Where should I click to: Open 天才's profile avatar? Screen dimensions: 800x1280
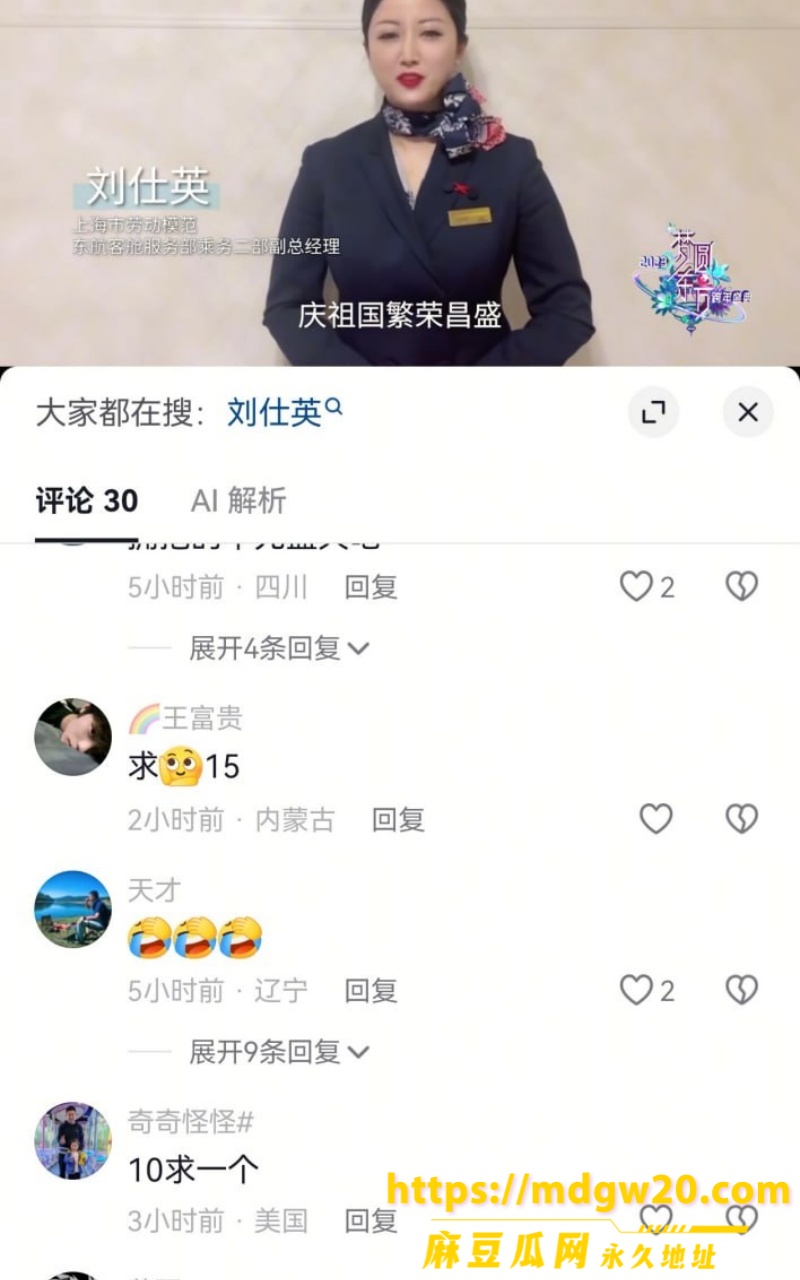(73, 909)
